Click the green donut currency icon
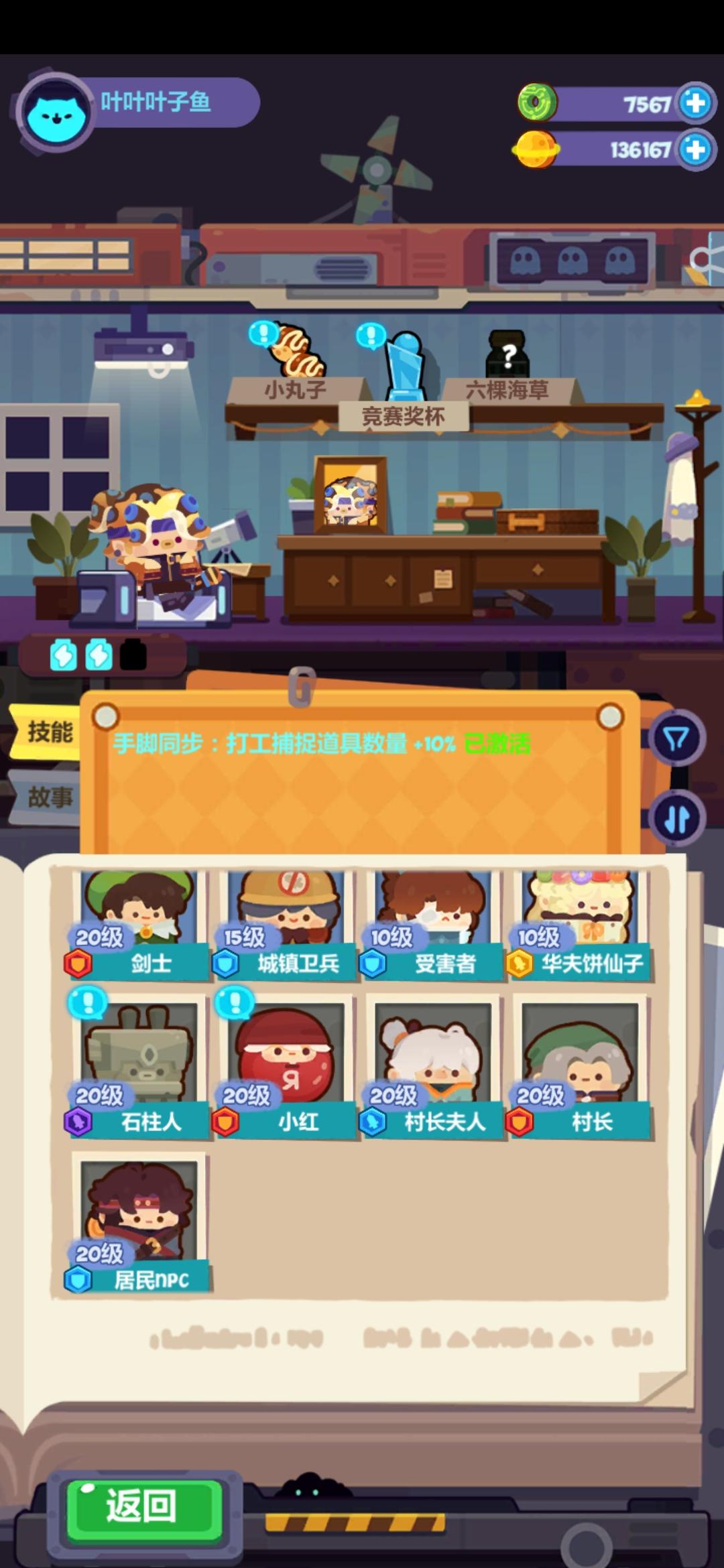The image size is (724, 1568). [x=536, y=102]
